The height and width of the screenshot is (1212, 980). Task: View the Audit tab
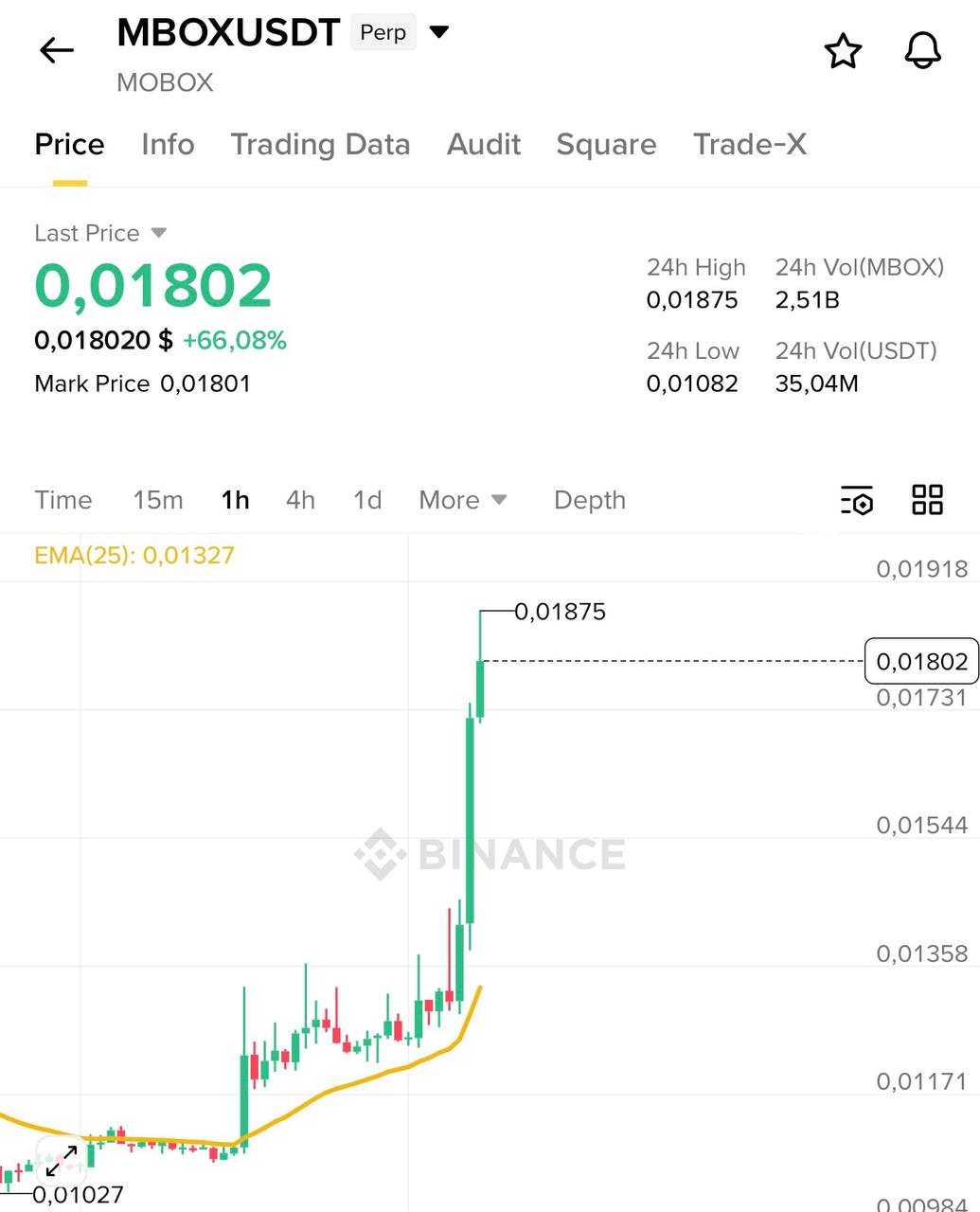click(484, 145)
